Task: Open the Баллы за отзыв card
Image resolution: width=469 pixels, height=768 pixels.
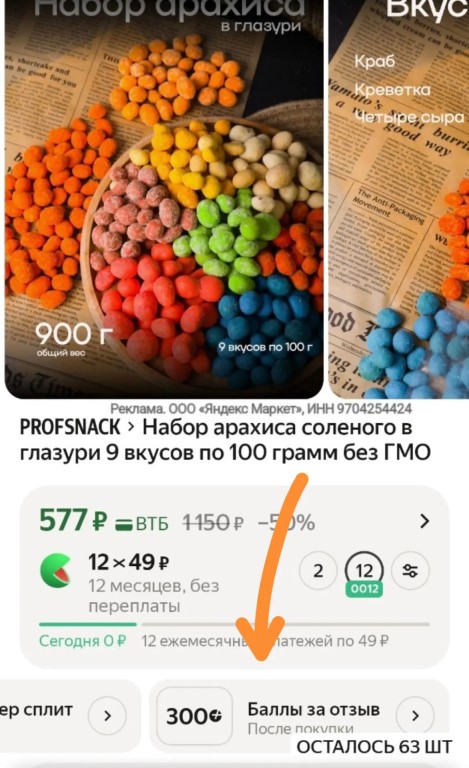Action: [299, 716]
